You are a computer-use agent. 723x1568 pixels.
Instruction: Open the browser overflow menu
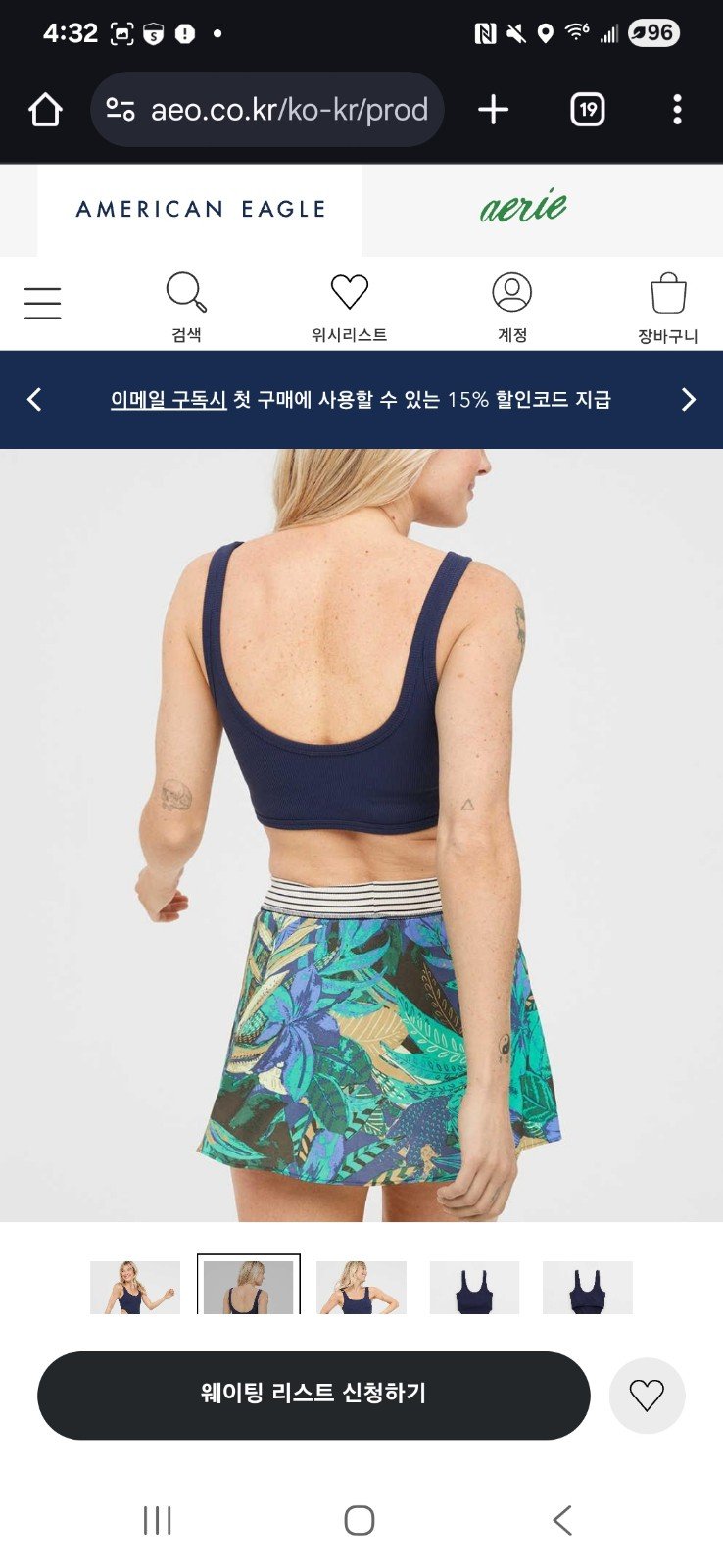[x=677, y=110]
